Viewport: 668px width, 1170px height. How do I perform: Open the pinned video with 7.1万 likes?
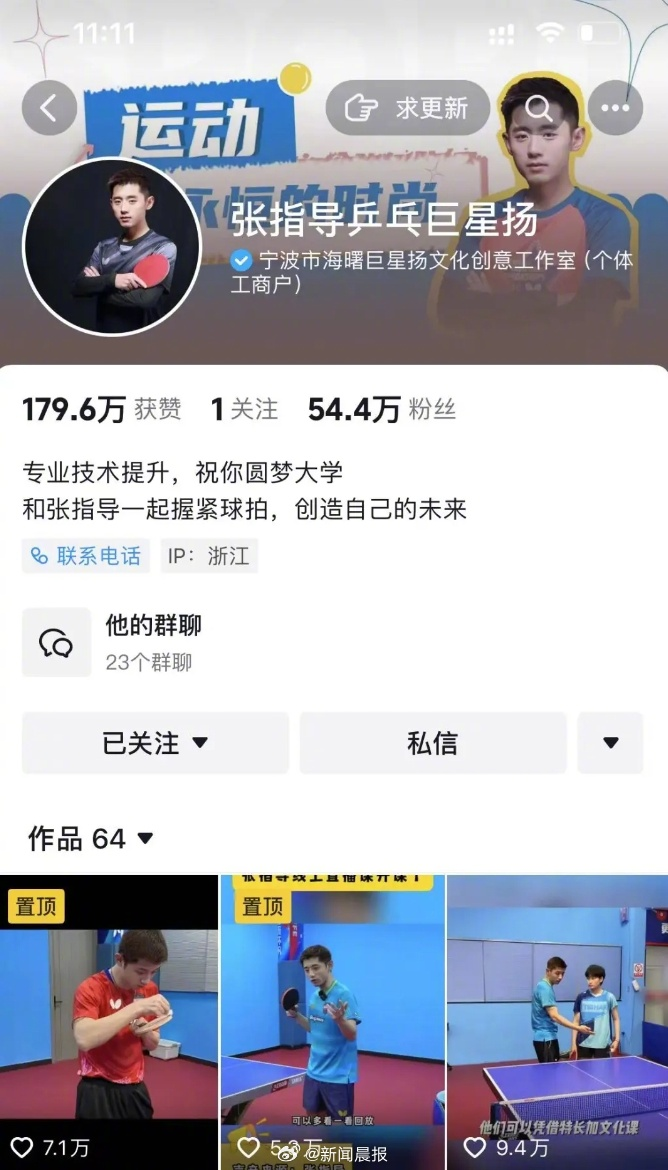[x=109, y=1022]
